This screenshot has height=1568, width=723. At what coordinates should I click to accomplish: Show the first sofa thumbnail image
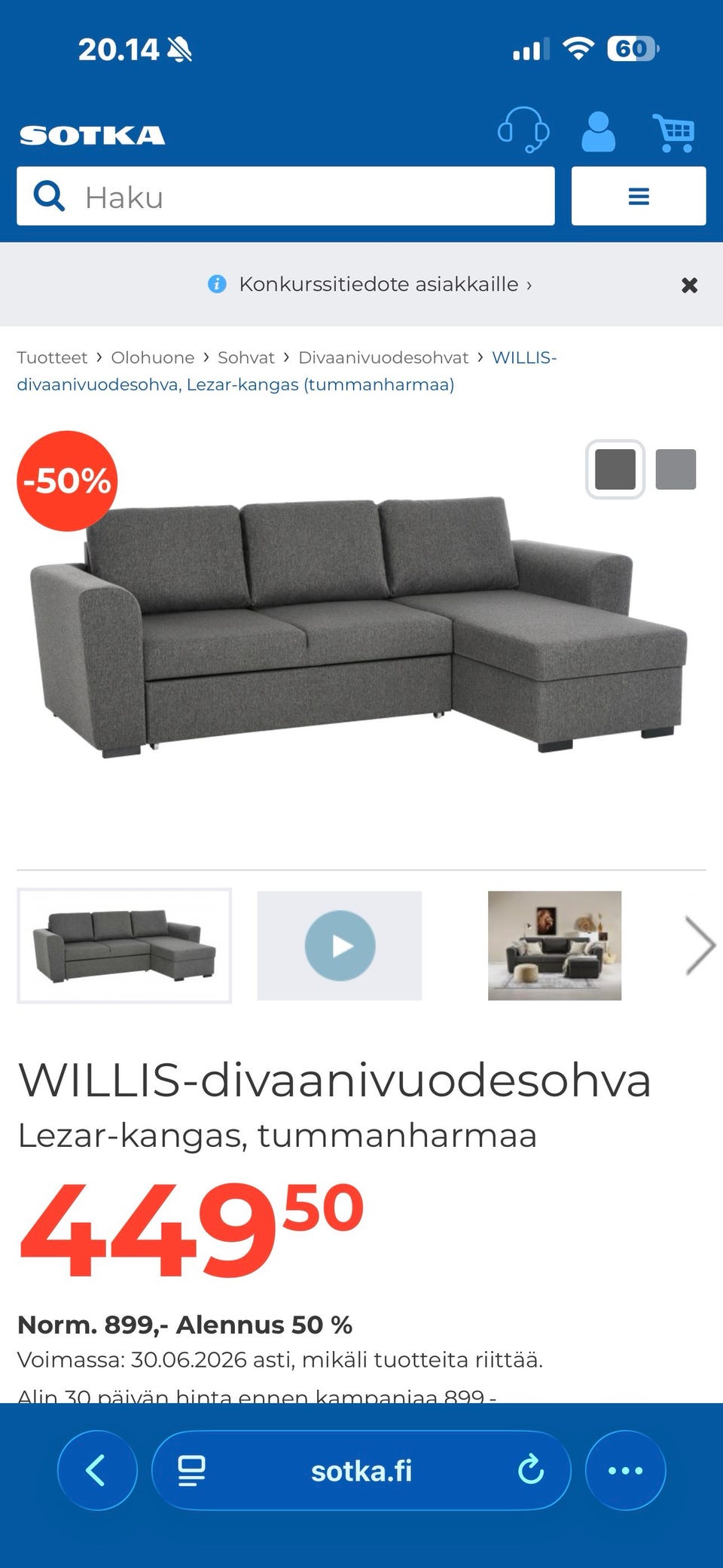point(124,946)
